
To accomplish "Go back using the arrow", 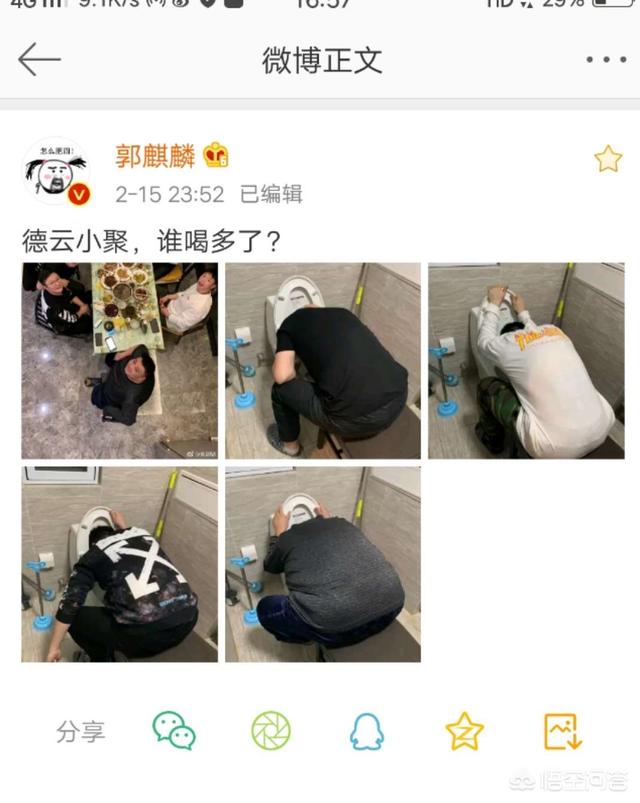I will pyautogui.click(x=39, y=60).
